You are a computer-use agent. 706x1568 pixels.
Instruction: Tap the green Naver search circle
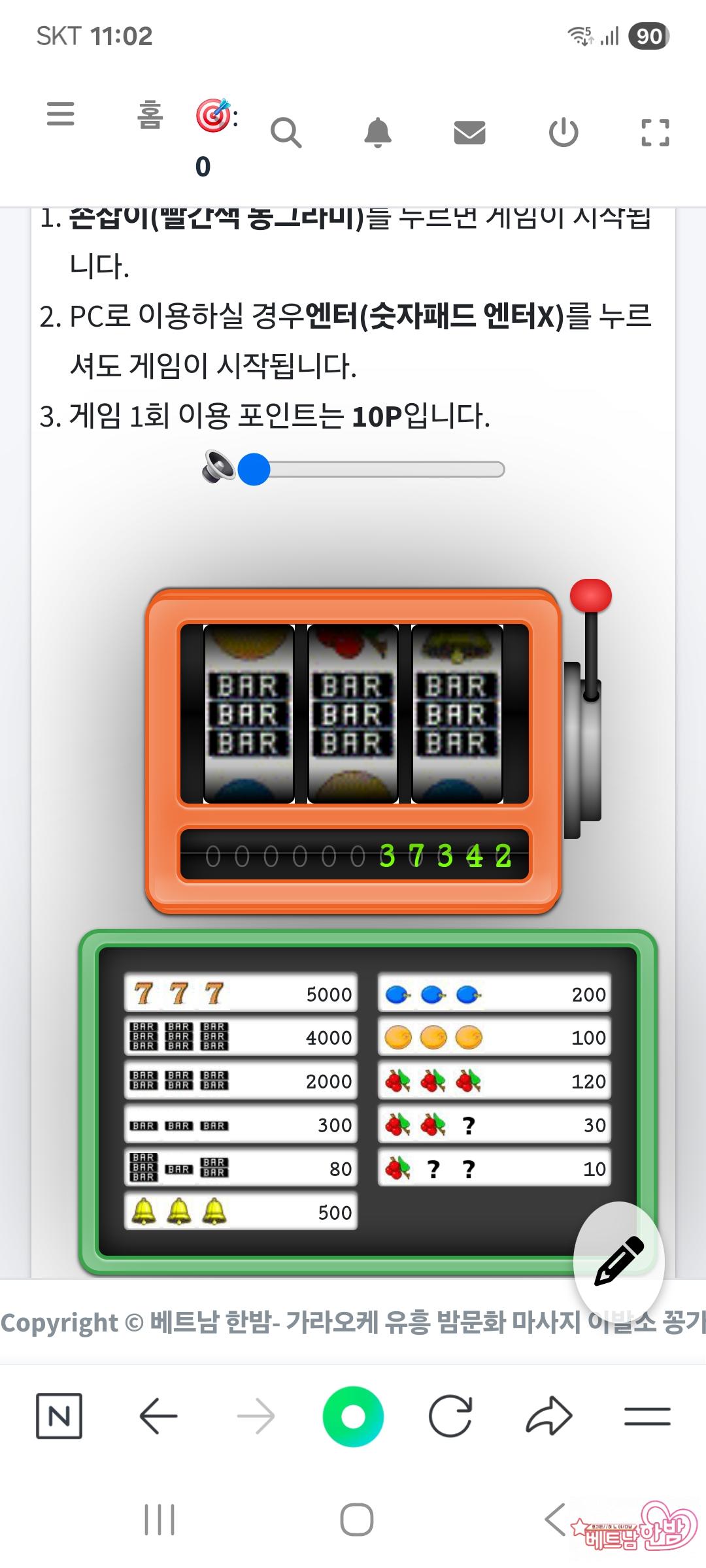click(x=353, y=1416)
